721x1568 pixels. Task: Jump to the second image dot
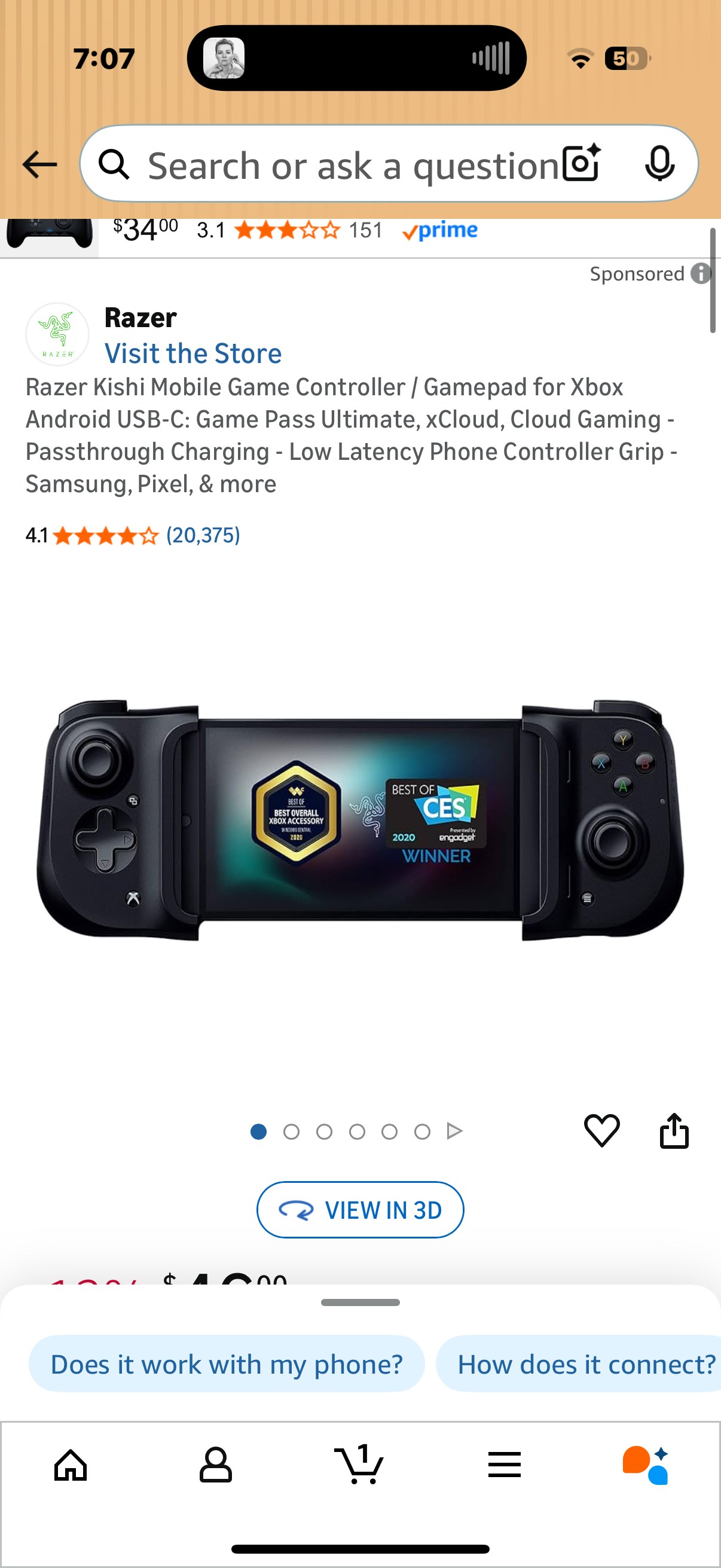coord(291,1131)
